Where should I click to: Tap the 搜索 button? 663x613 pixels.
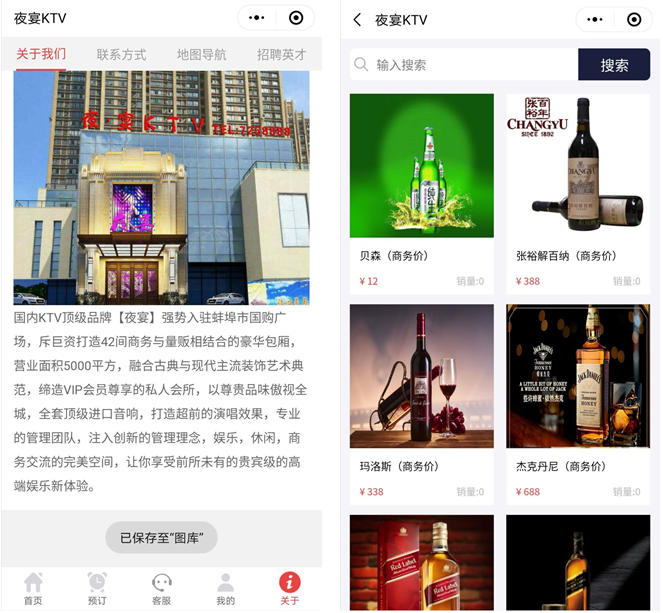[614, 65]
